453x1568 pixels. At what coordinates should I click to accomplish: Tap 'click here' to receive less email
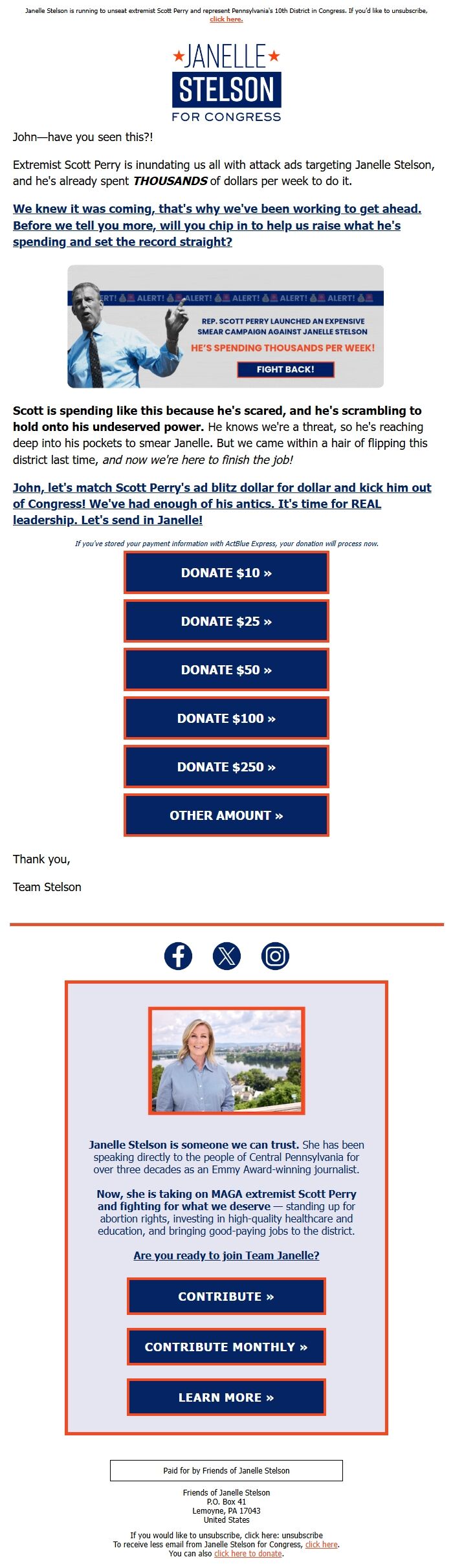pyautogui.click(x=322, y=1544)
